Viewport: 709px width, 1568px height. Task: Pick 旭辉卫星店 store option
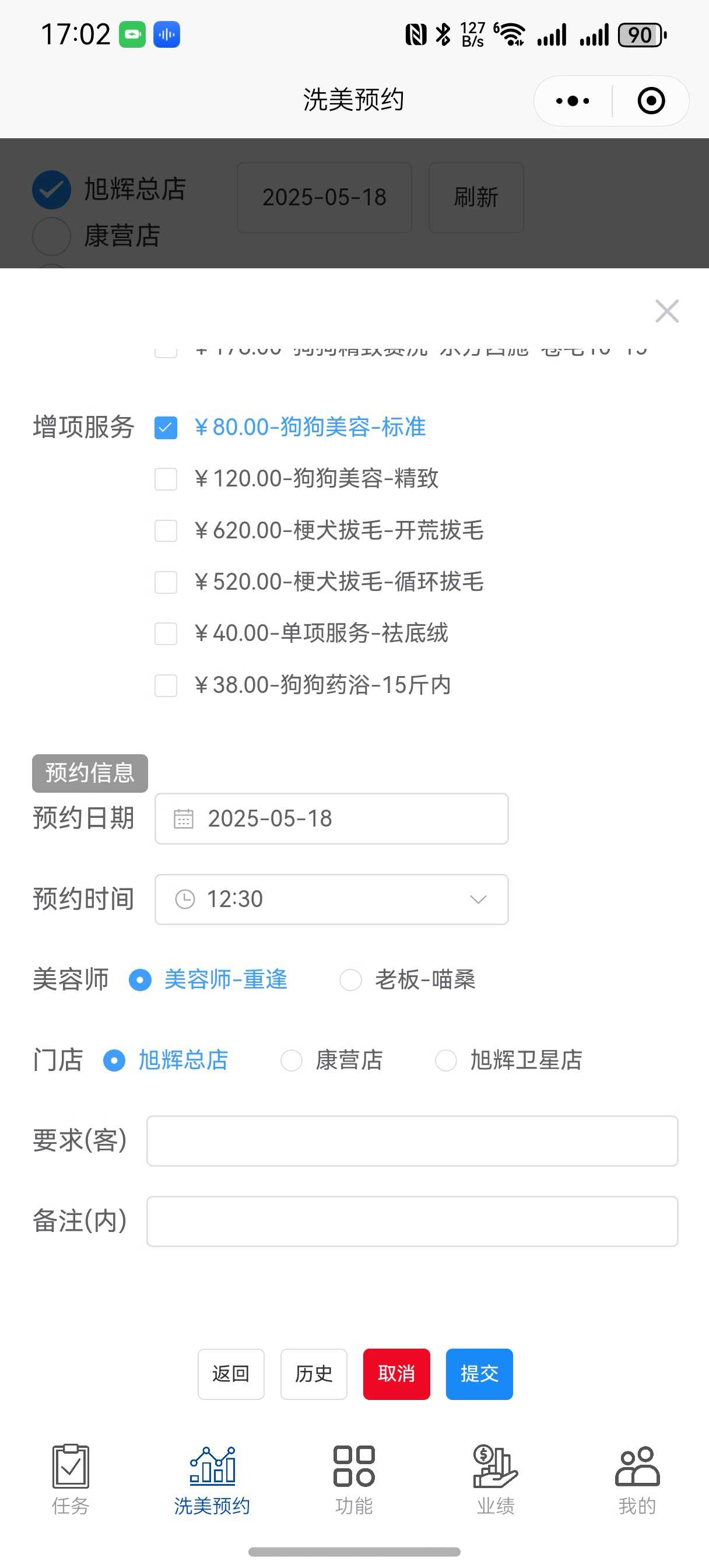click(446, 1060)
